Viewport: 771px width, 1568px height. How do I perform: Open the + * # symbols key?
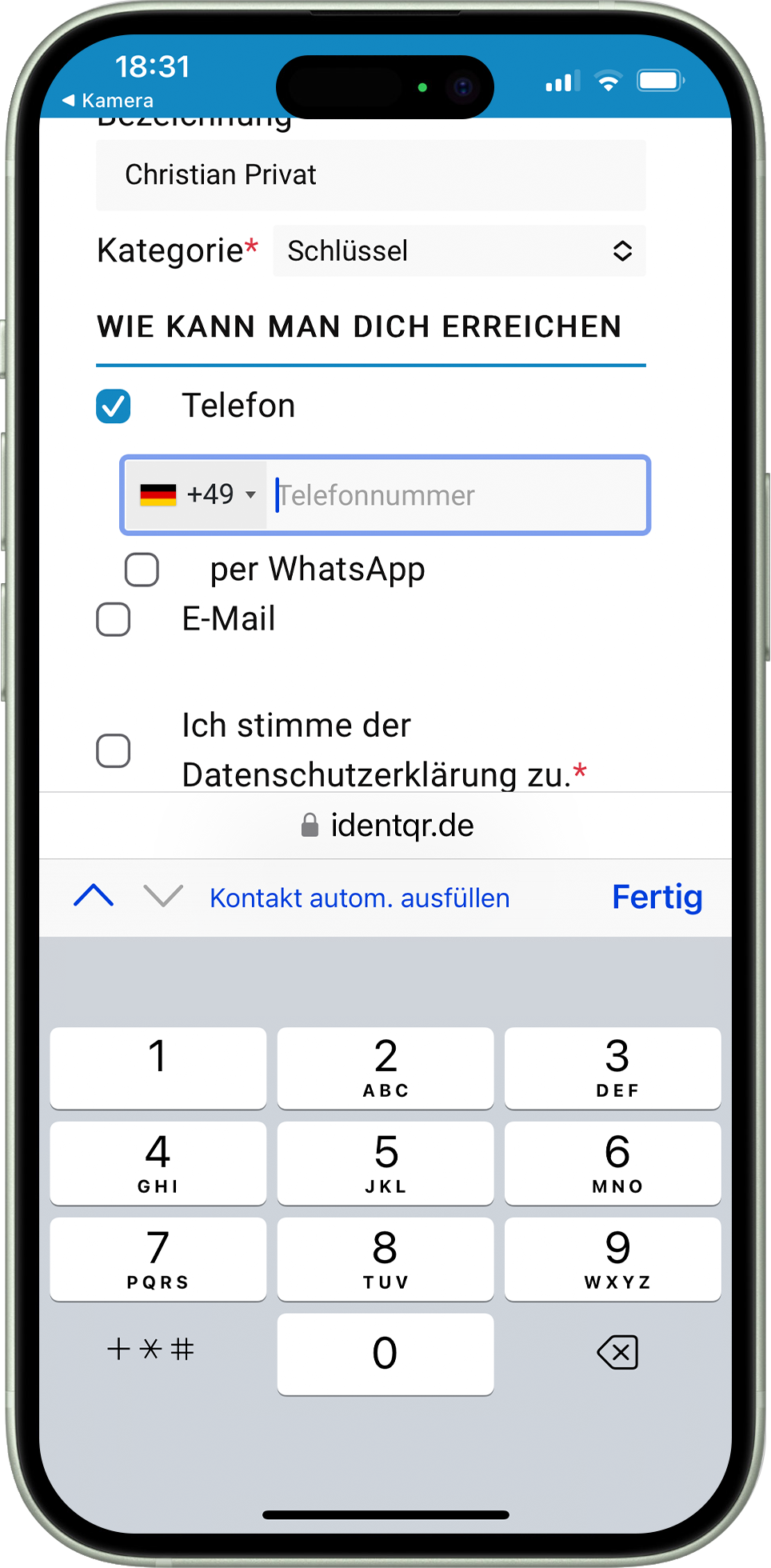[x=151, y=1350]
